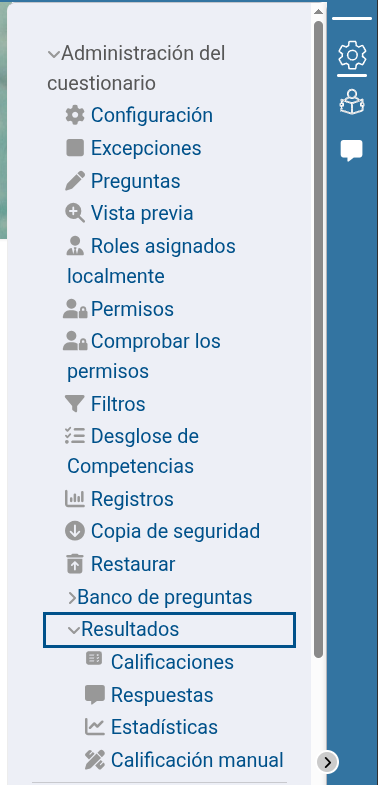Collapse the Resultados section
378x785 pixels.
coord(170,629)
